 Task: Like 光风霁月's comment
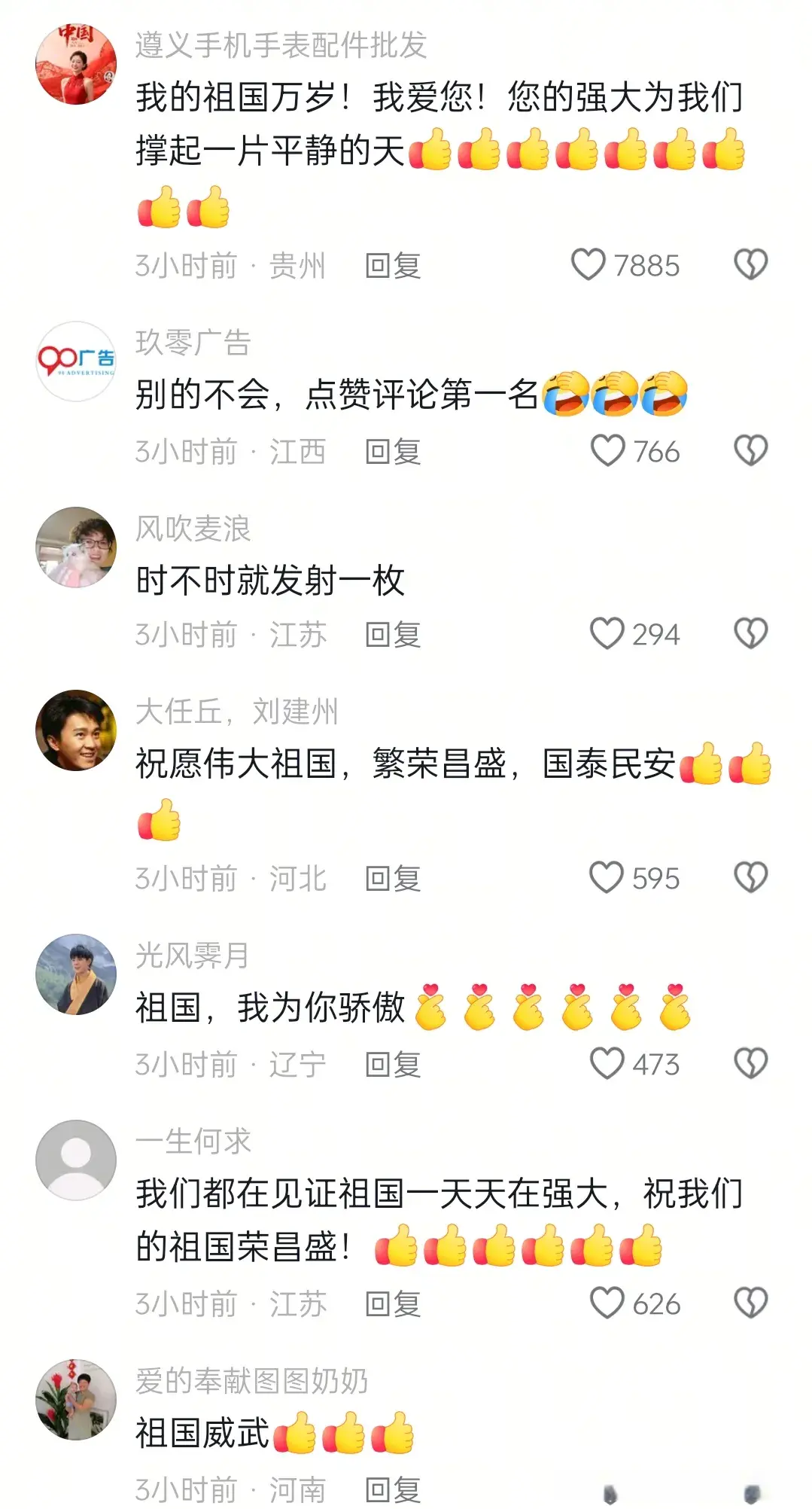click(607, 1064)
